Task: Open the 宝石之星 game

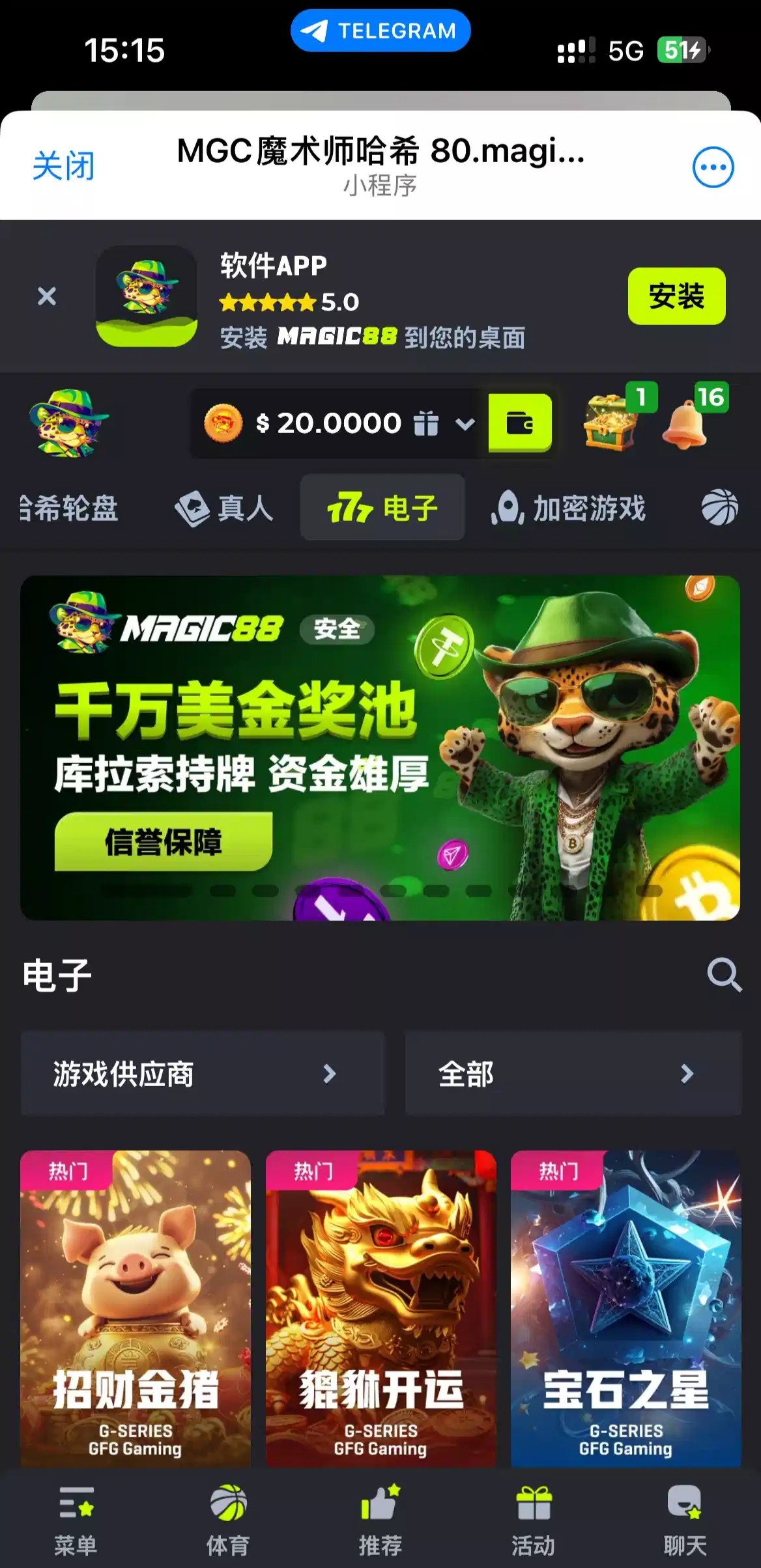Action: pos(625,1309)
